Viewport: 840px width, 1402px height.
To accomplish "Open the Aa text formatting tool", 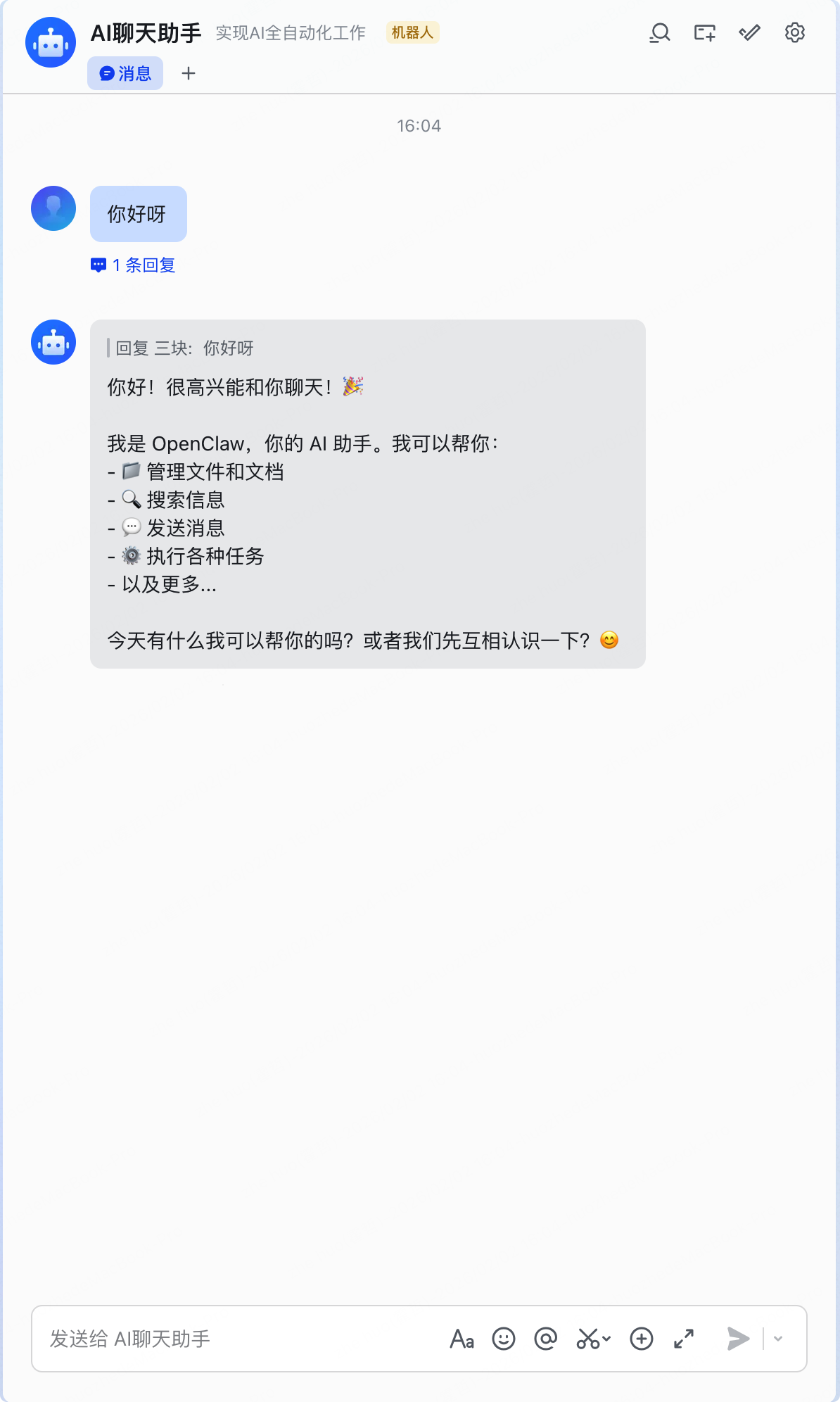I will (x=462, y=1339).
